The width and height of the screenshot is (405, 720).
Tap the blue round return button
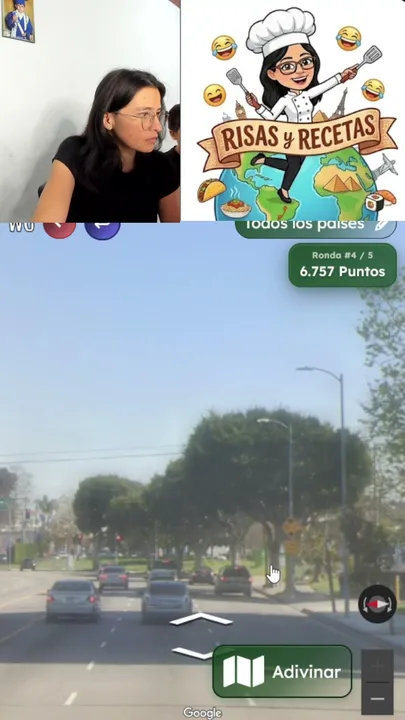(102, 229)
